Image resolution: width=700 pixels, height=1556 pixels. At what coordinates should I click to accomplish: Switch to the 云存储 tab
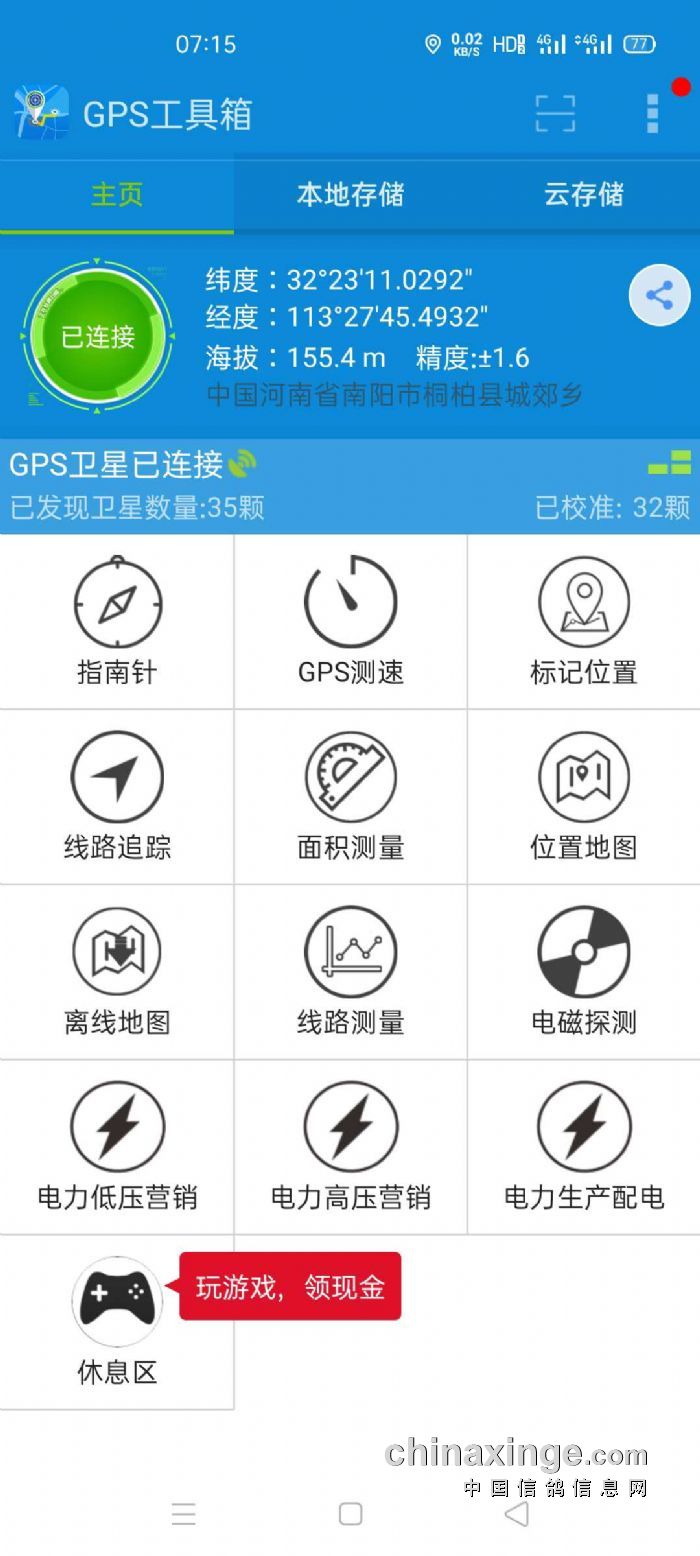click(583, 194)
